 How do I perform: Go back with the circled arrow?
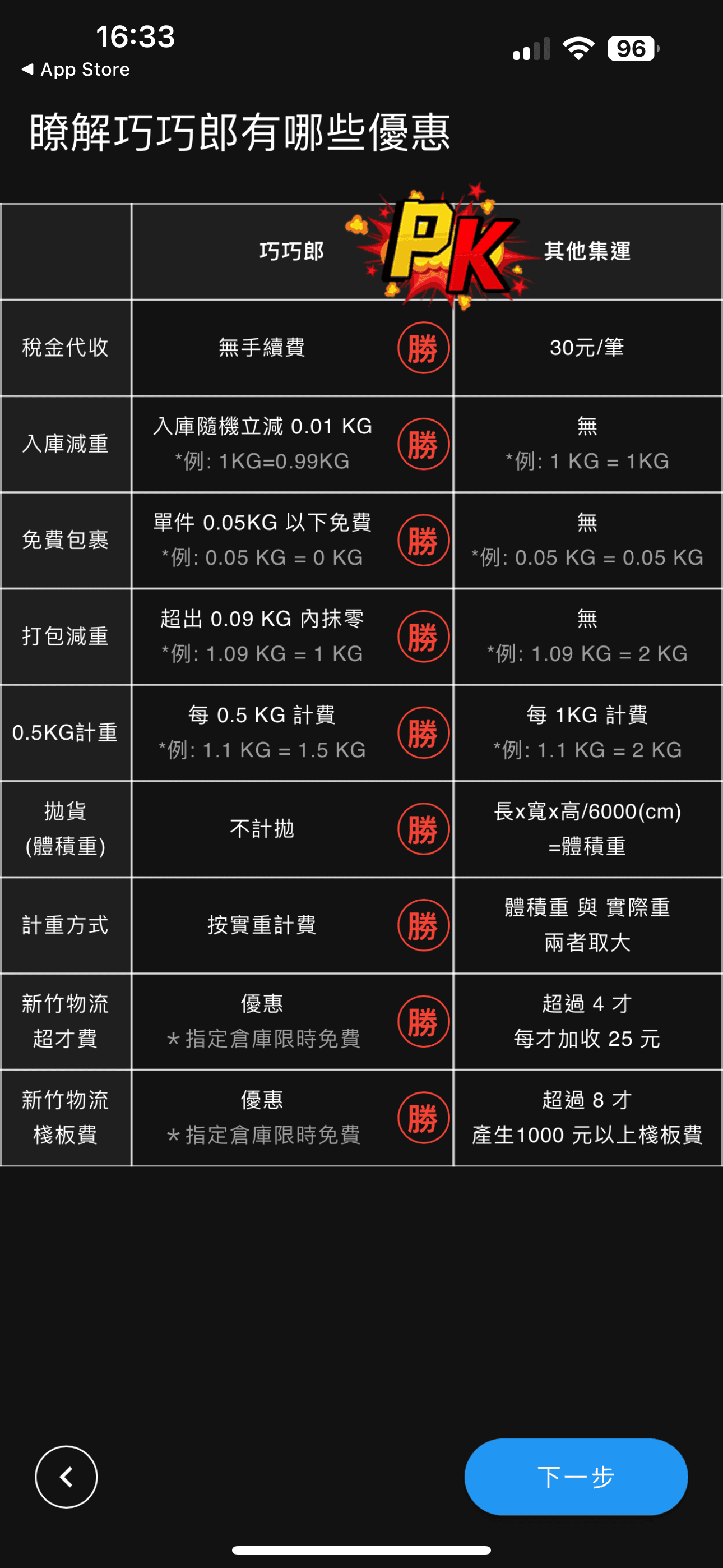point(66,1477)
